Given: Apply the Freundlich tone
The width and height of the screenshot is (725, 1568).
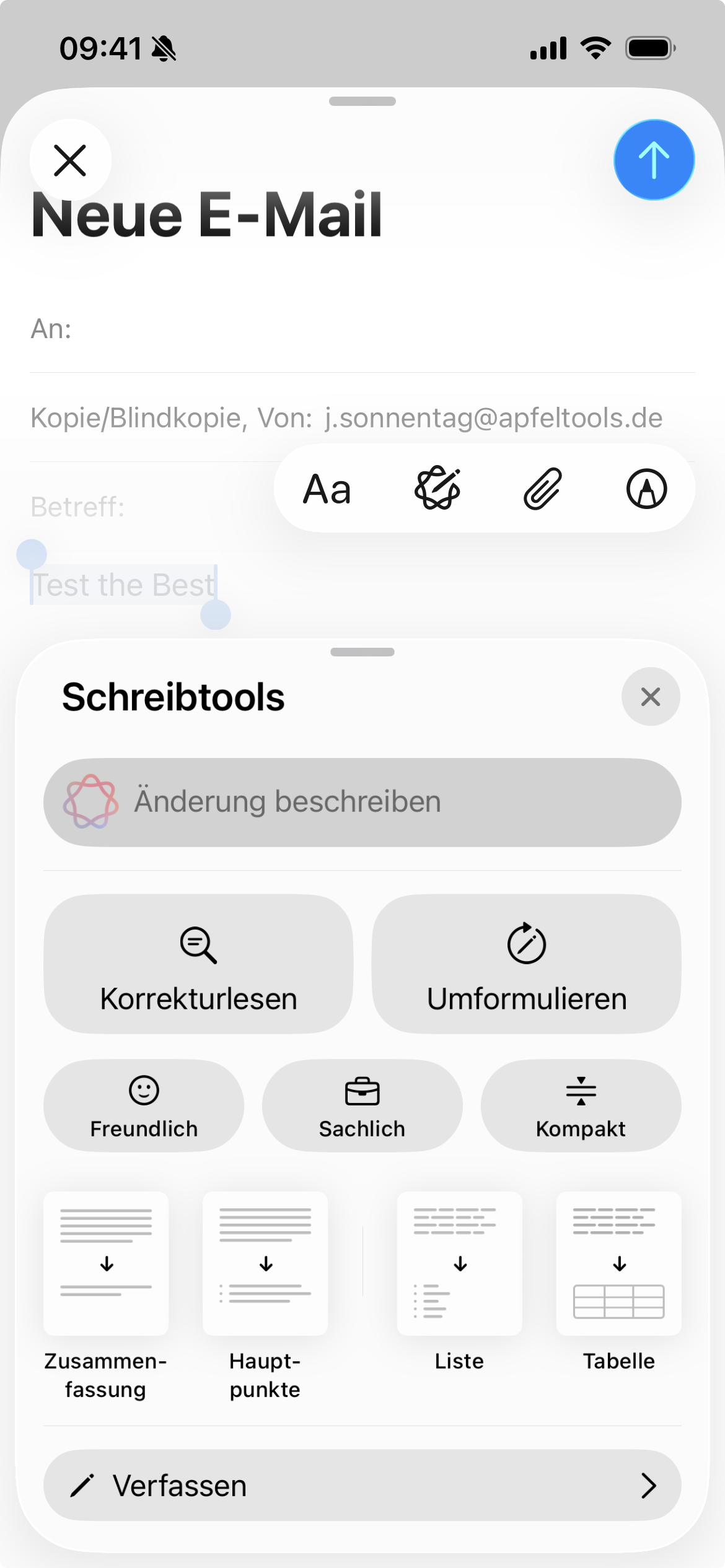Looking at the screenshot, I should (x=144, y=1105).
